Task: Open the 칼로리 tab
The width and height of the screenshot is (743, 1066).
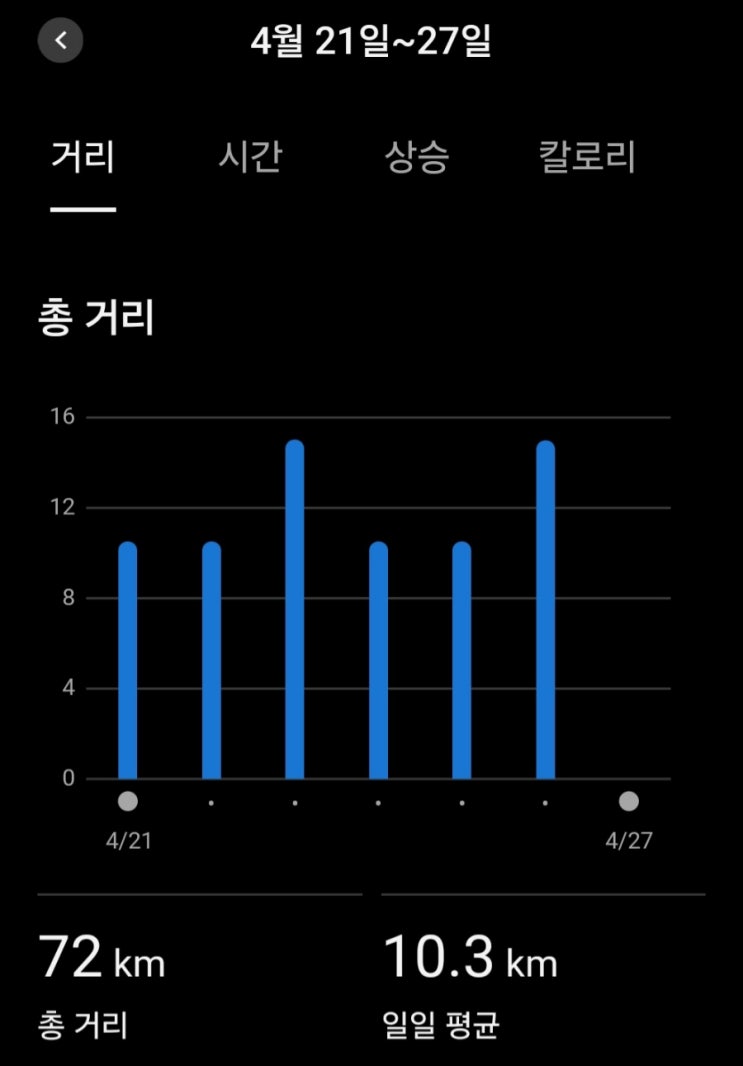Action: (x=587, y=157)
